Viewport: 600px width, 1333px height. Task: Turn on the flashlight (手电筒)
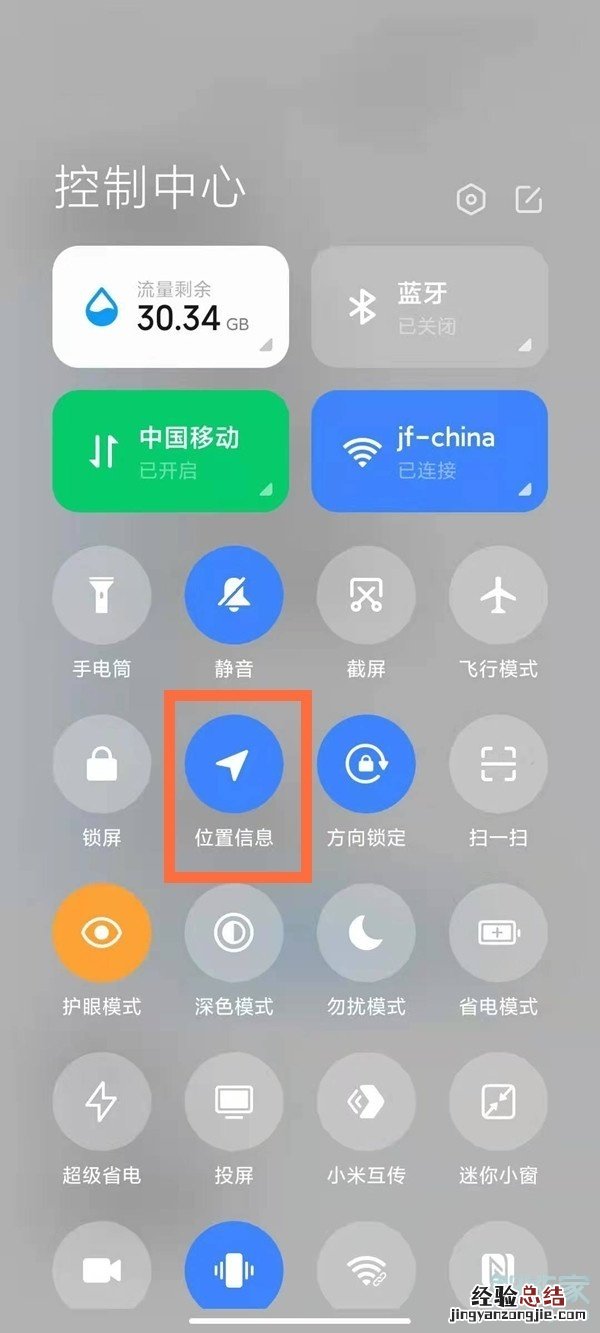click(x=101, y=595)
